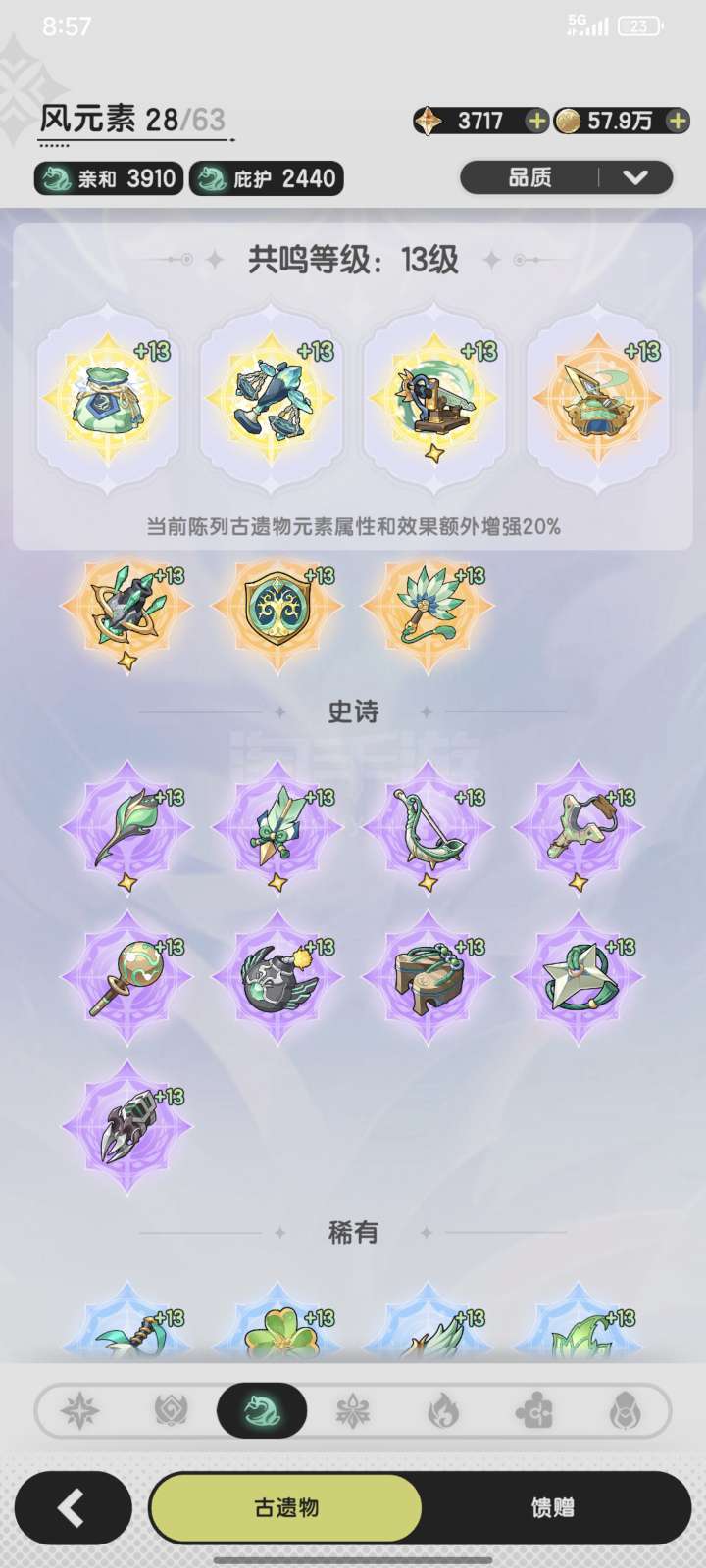Switch to the 馈赠 tab
706x1568 pixels.
552,1507
